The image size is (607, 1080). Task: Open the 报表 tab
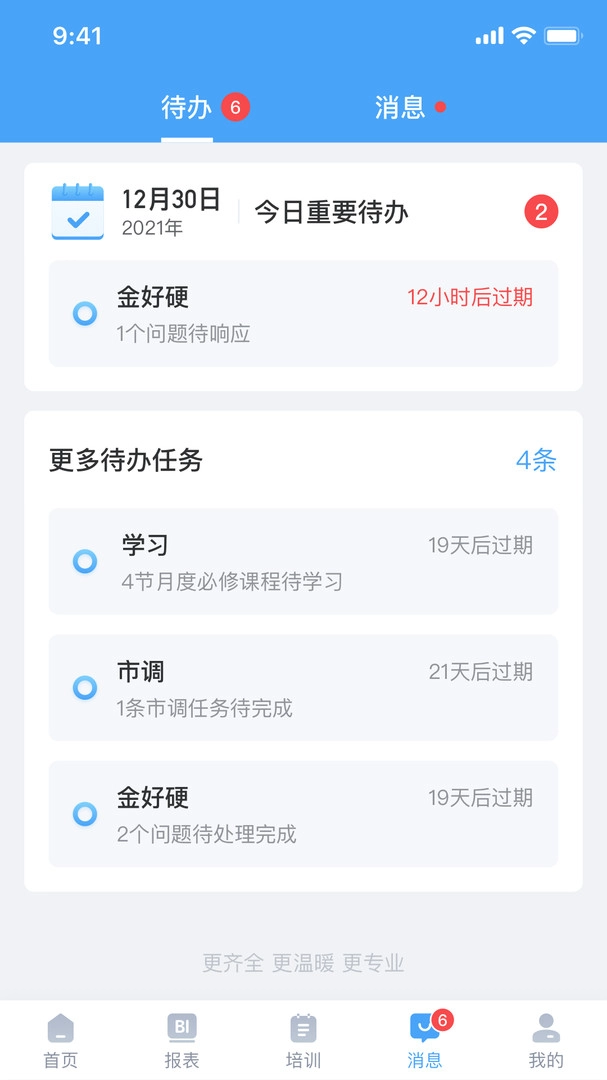[x=181, y=1040]
